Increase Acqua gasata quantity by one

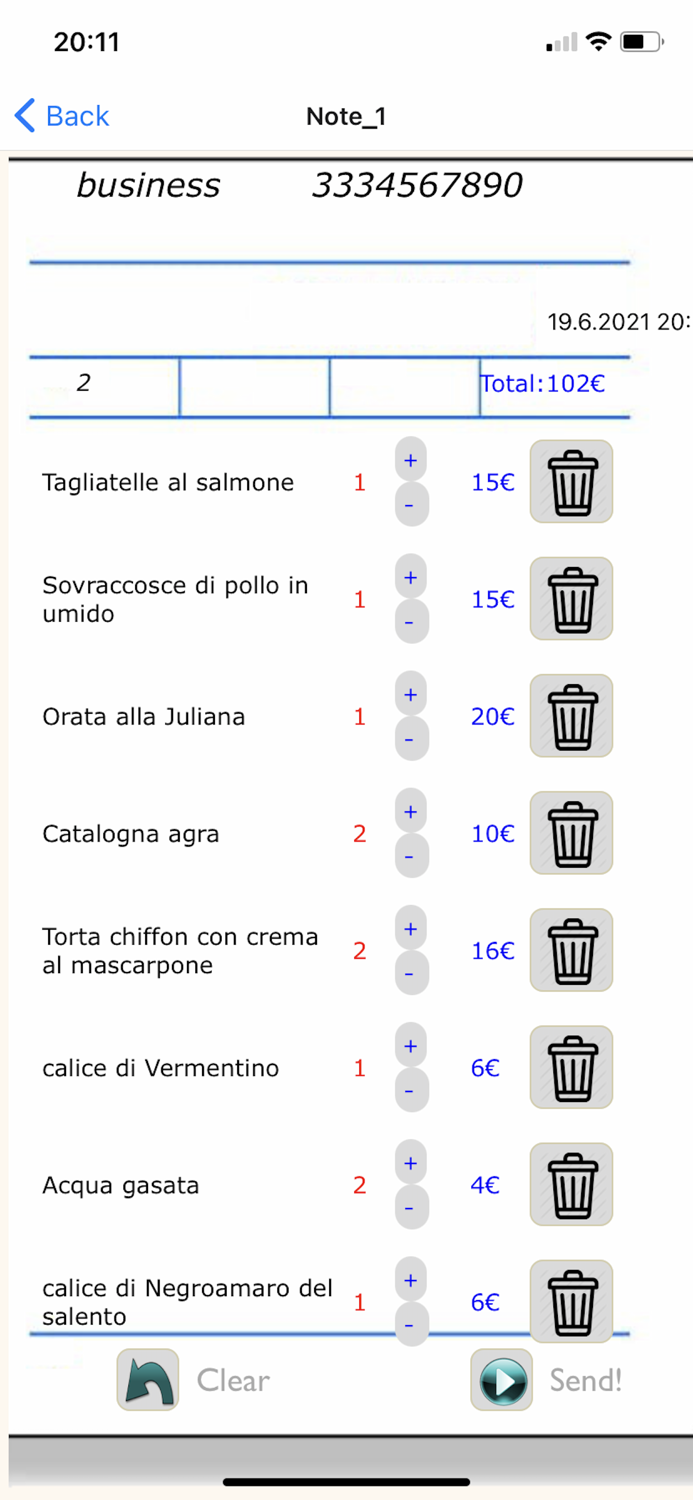pyautogui.click(x=410, y=1163)
